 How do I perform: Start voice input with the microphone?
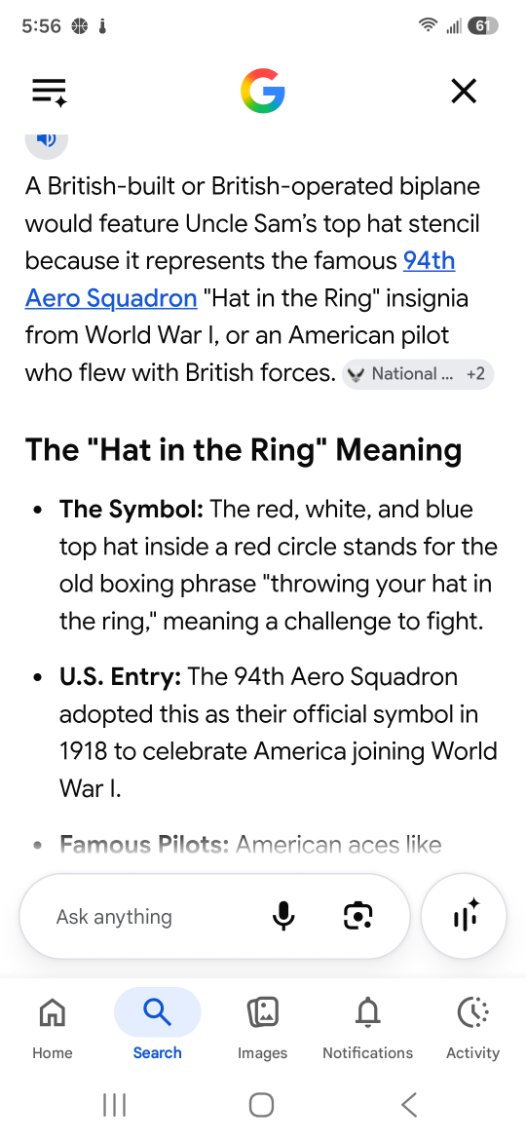tap(284, 916)
